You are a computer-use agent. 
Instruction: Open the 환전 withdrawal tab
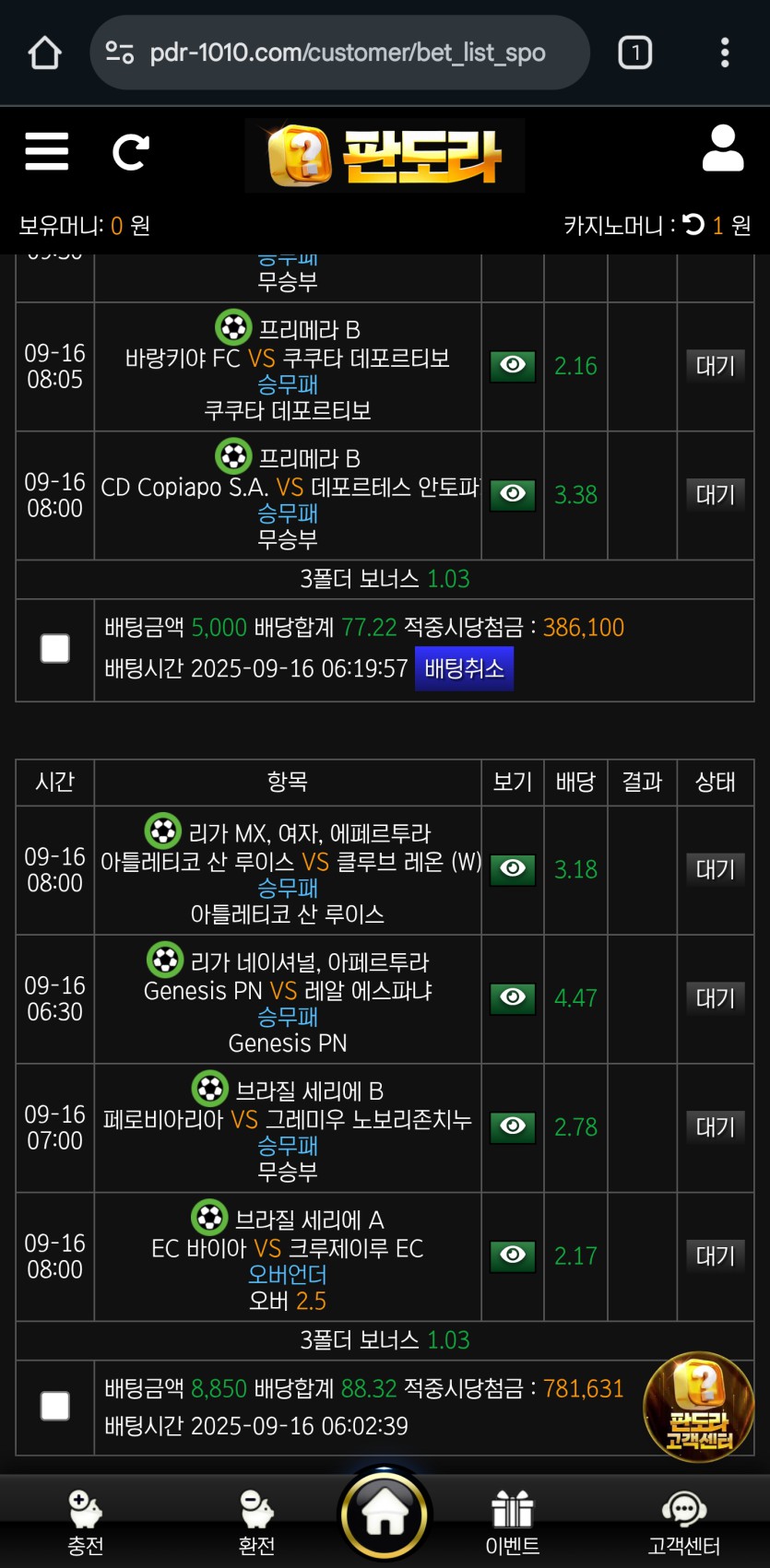point(256,1523)
